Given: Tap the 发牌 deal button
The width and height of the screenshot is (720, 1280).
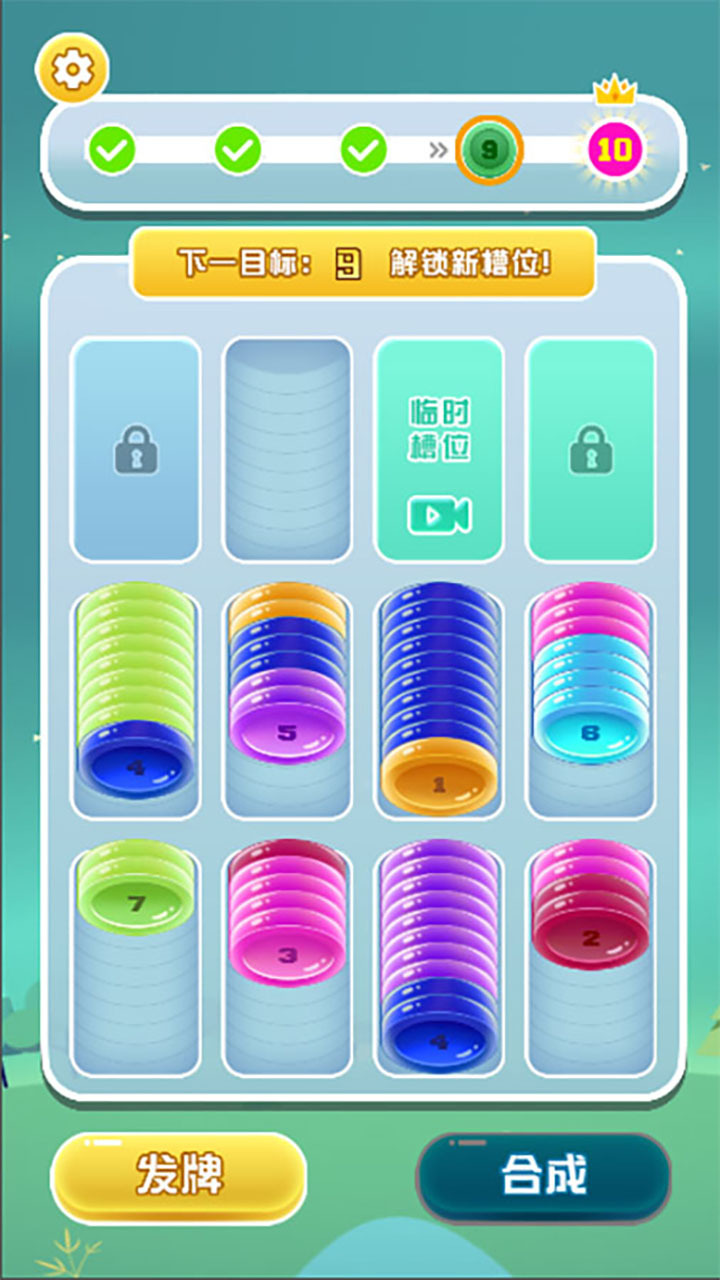Looking at the screenshot, I should tap(179, 1177).
